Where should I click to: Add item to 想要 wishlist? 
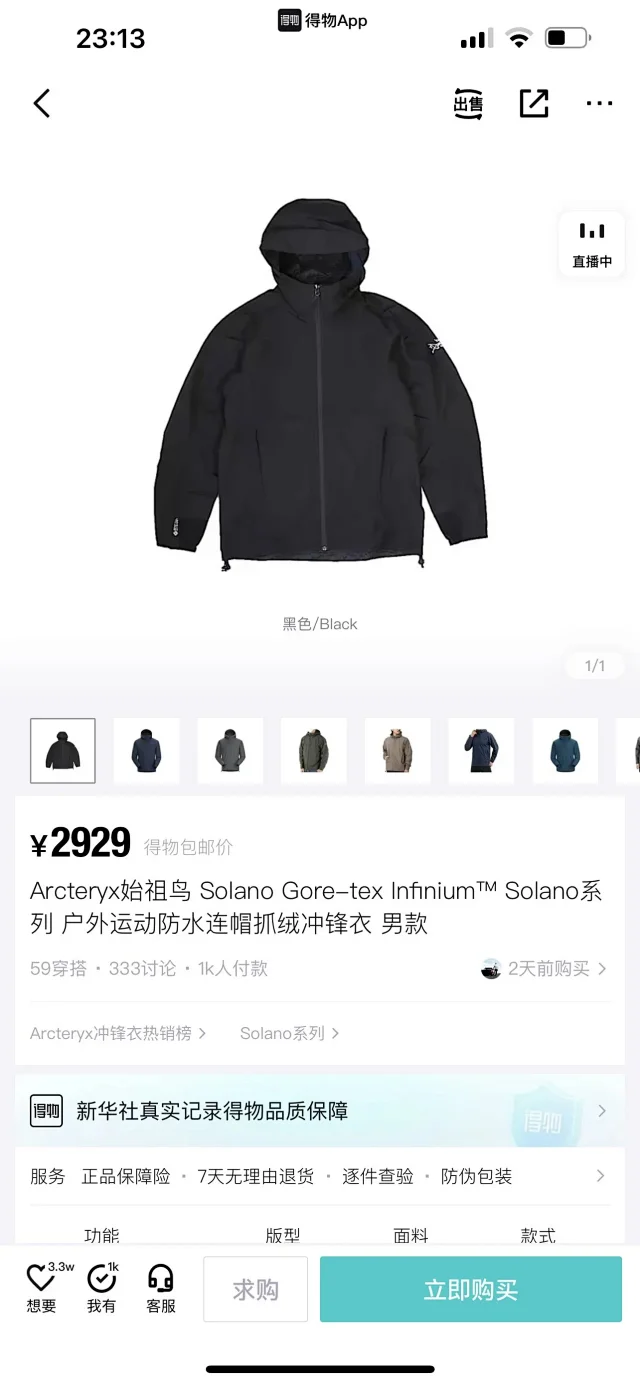[42, 1288]
